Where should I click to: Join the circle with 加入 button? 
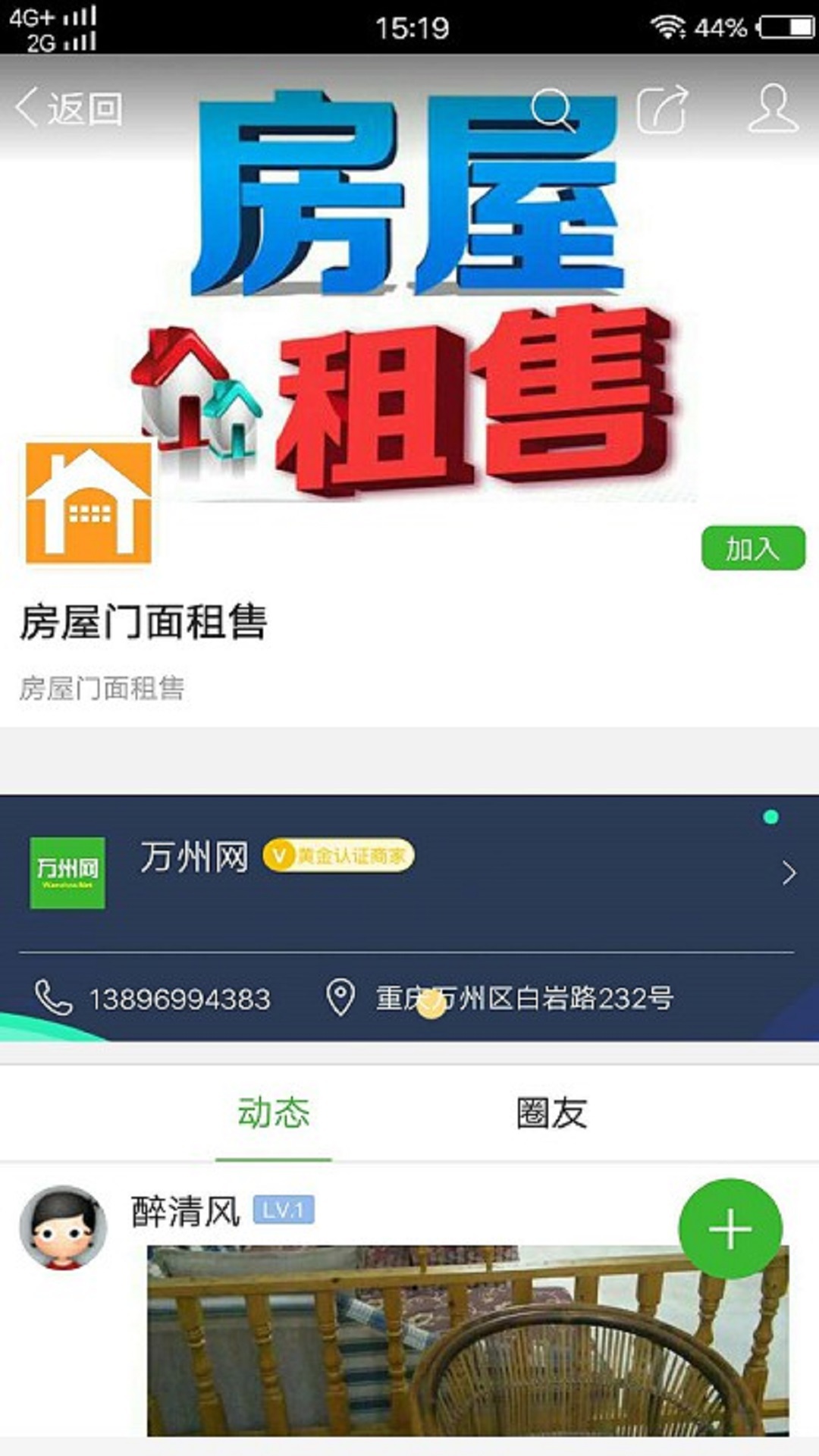coord(752,548)
